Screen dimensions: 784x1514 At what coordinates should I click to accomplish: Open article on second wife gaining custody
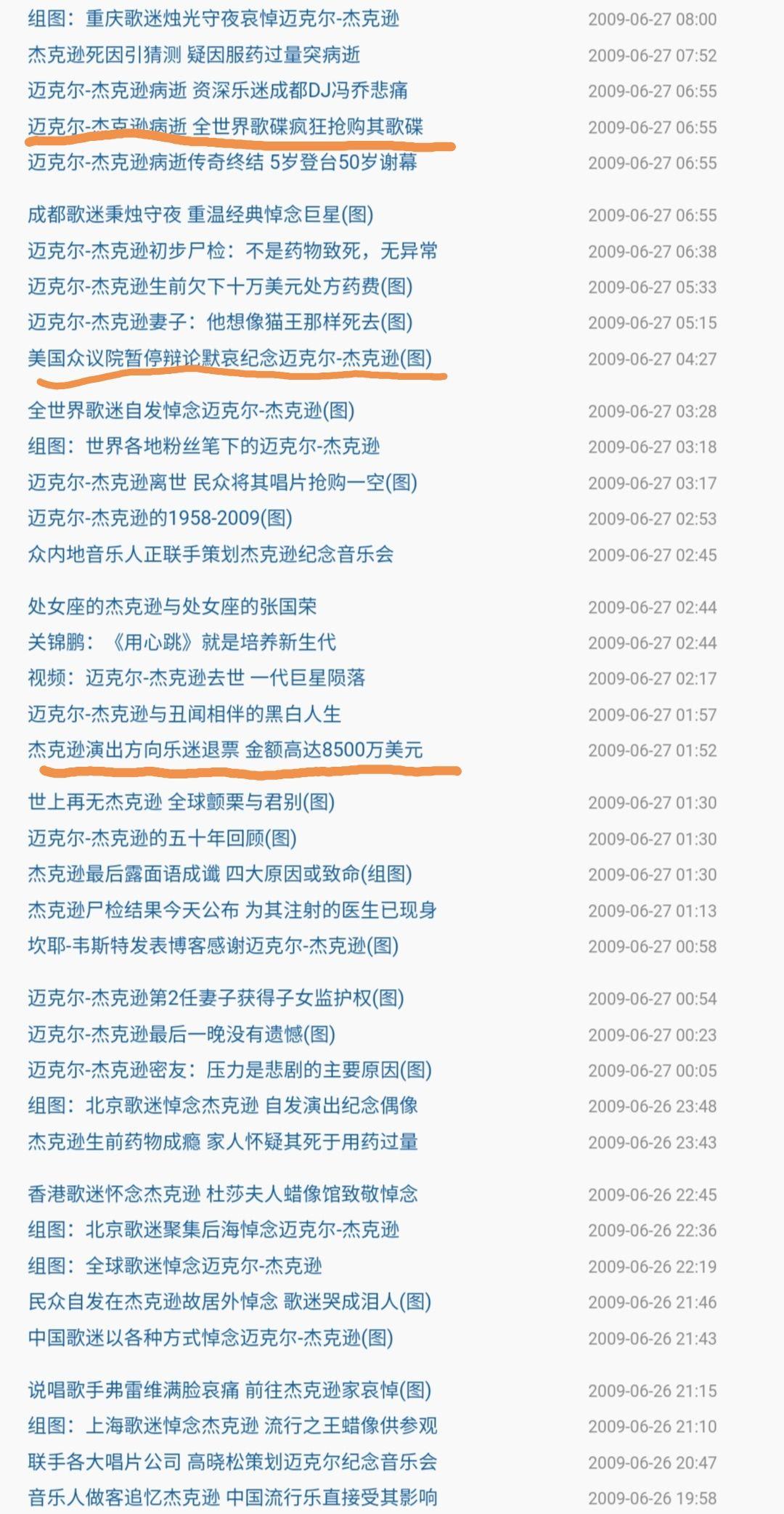click(216, 998)
